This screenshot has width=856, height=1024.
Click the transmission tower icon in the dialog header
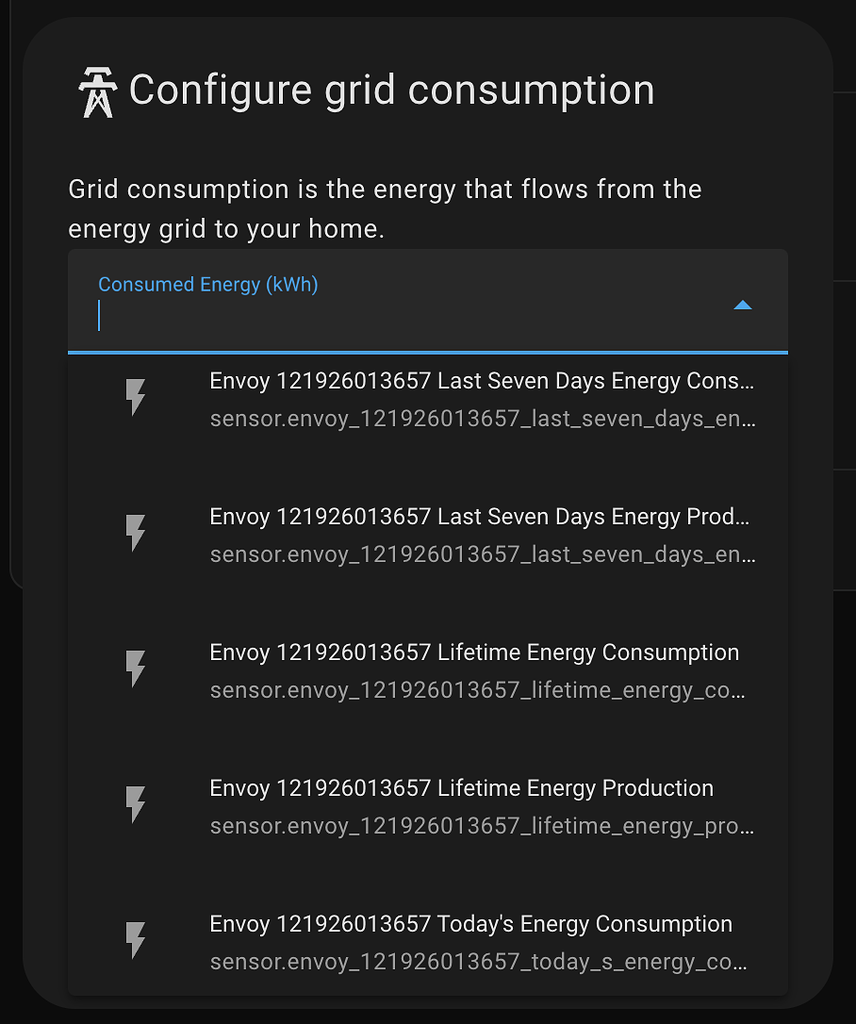coord(98,88)
